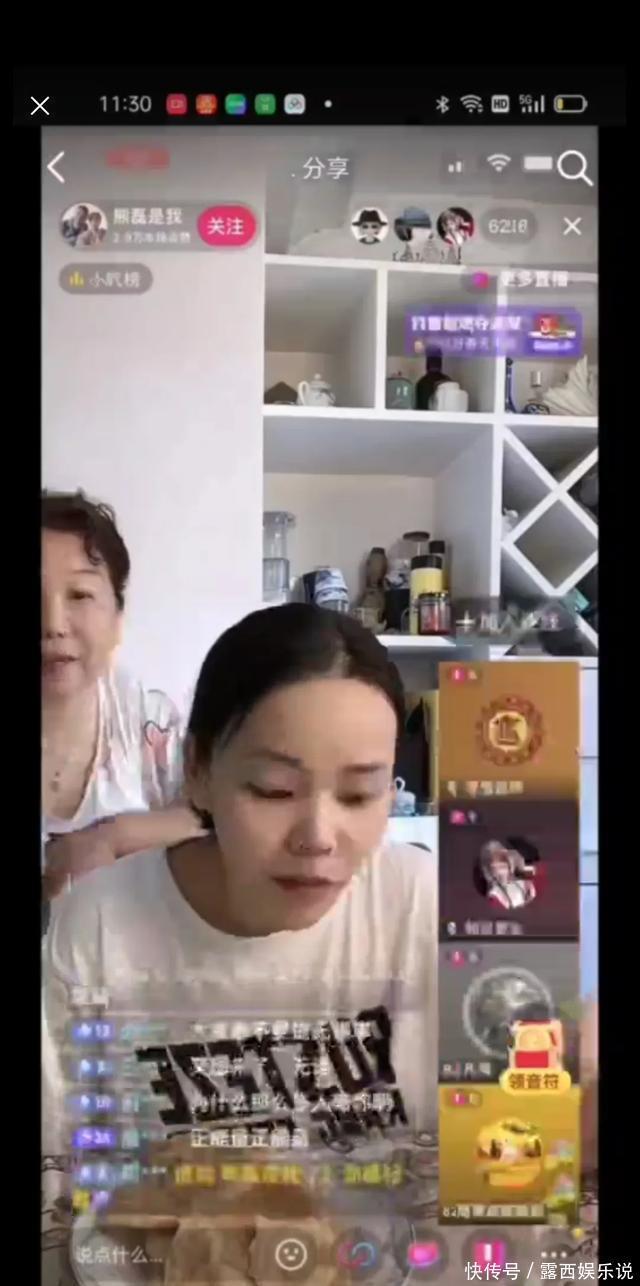Close the viewer with the top-left X

pyautogui.click(x=40, y=105)
